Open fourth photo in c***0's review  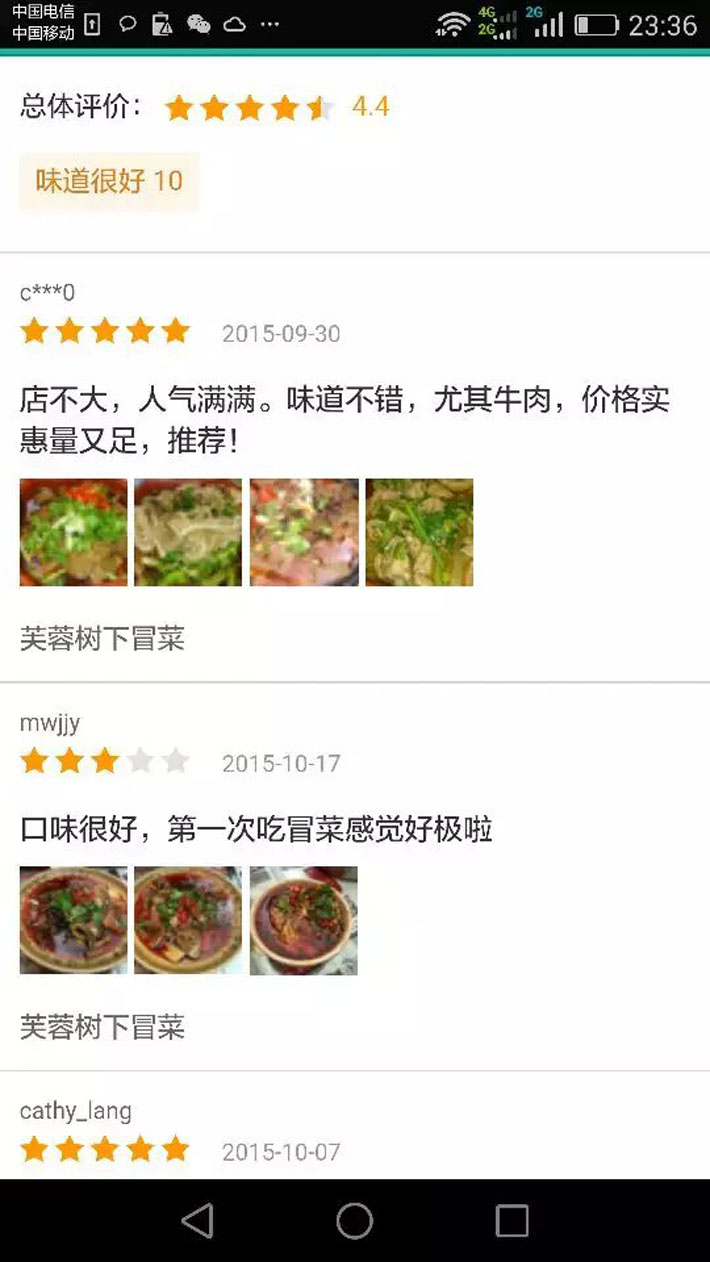coord(419,532)
